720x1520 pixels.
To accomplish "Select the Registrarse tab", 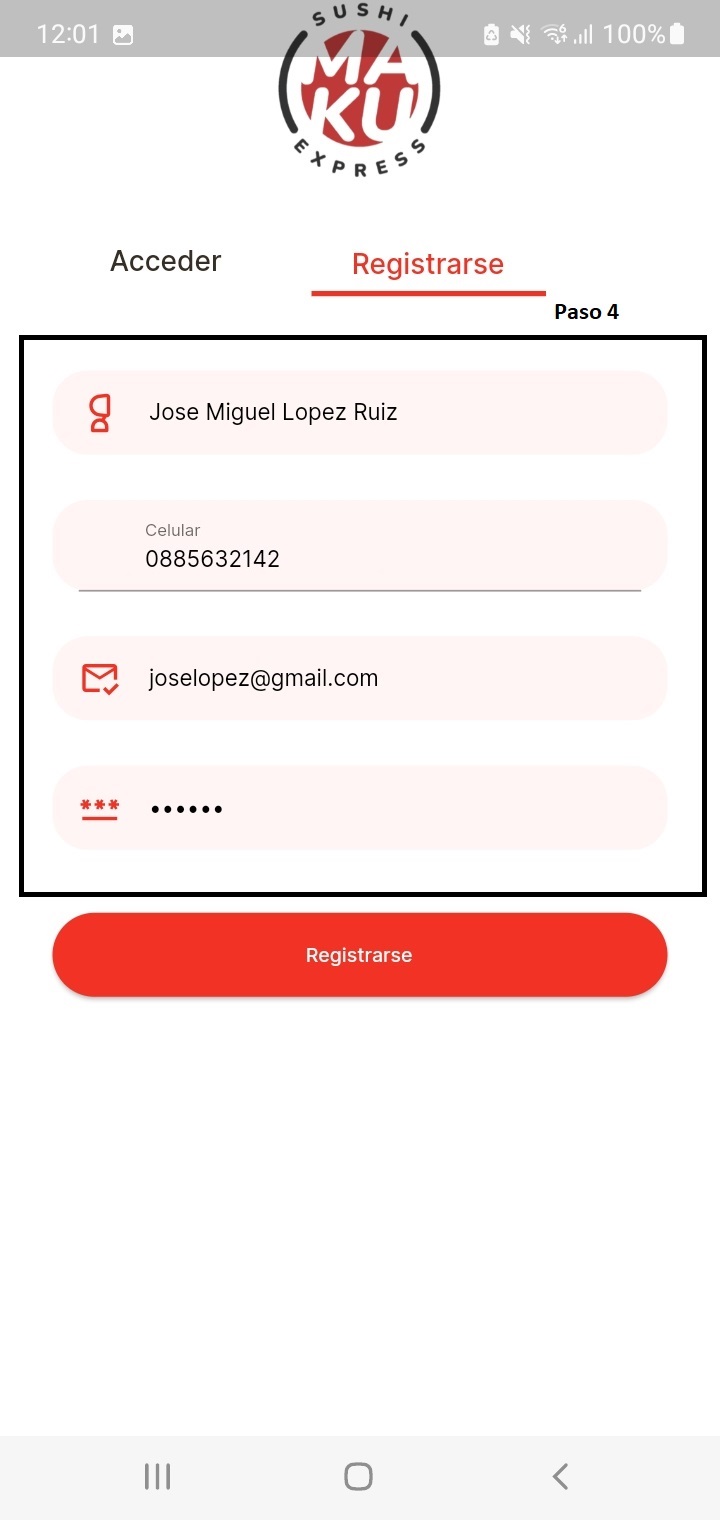I will click(428, 265).
